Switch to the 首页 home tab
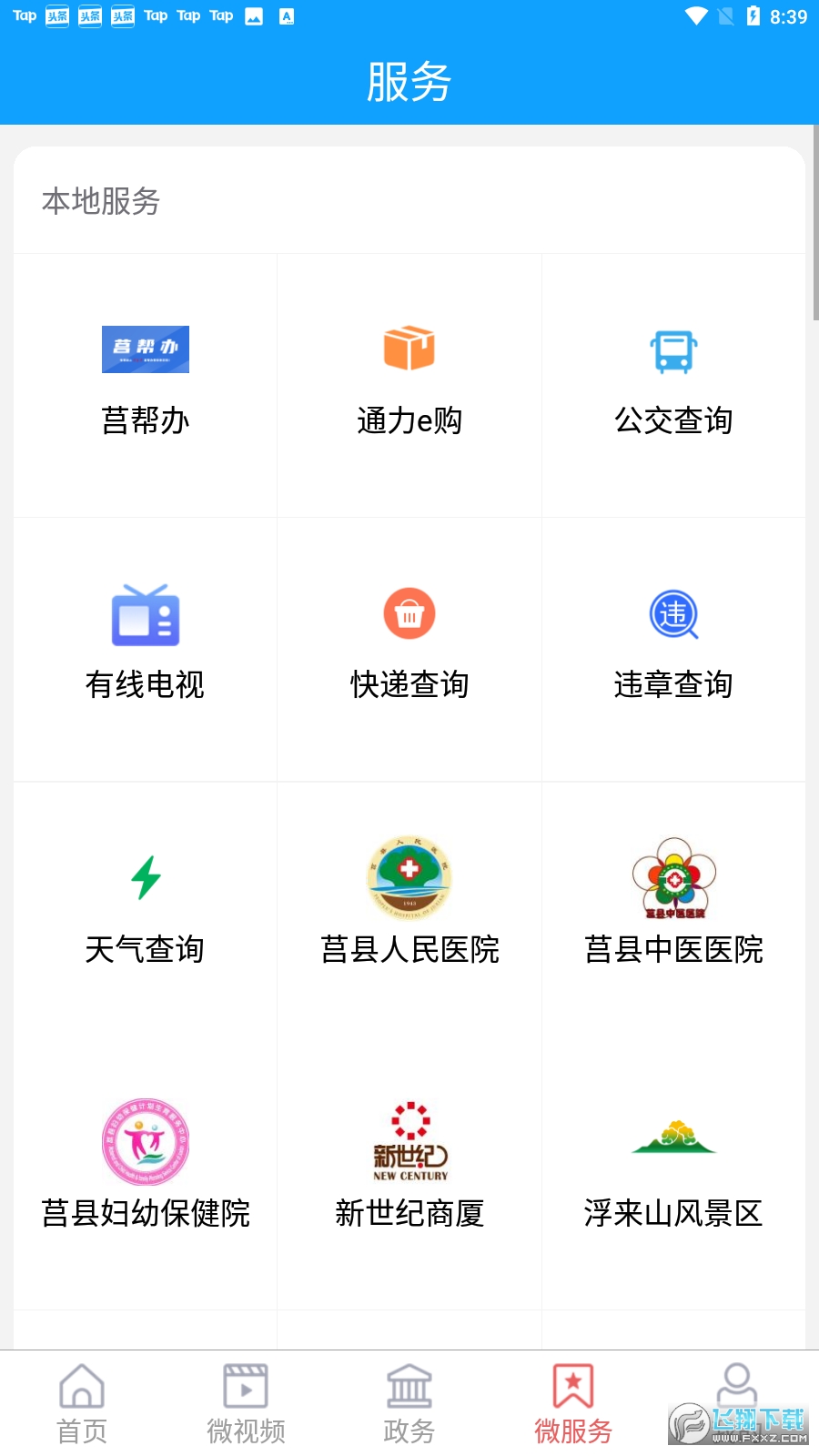The height and width of the screenshot is (1456, 819). pos(82,1400)
